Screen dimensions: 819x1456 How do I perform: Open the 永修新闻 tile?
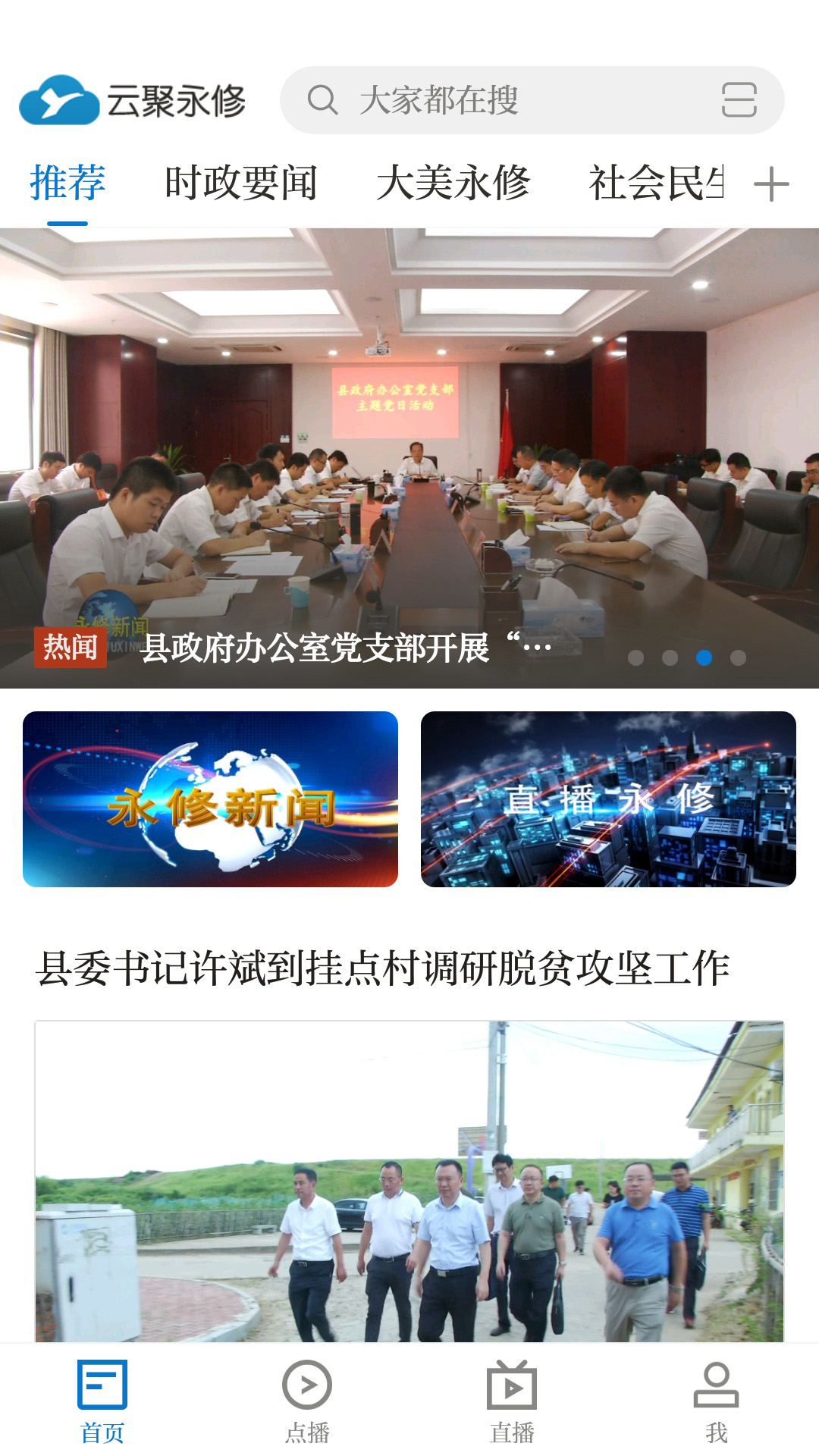tap(210, 799)
